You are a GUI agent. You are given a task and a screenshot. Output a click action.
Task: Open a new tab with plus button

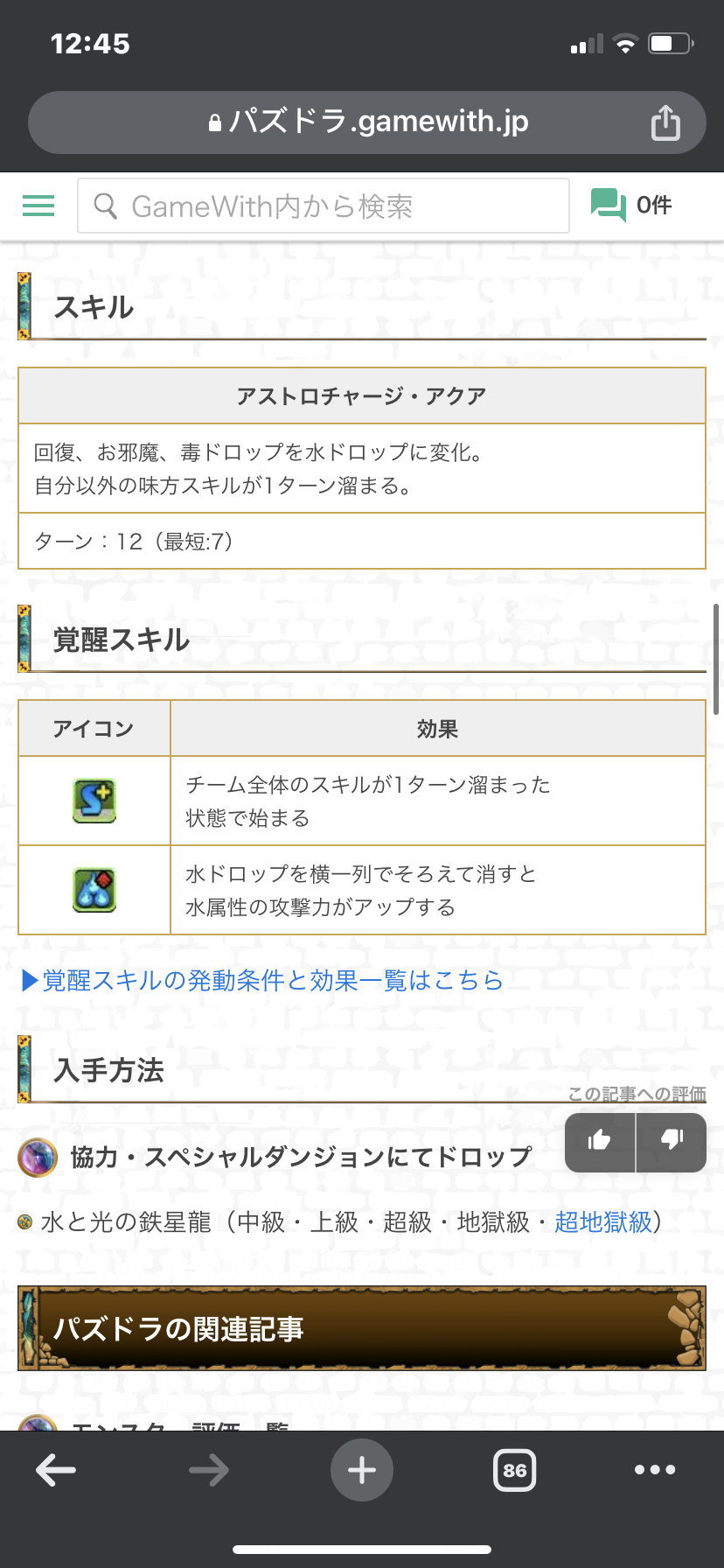[x=362, y=1470]
